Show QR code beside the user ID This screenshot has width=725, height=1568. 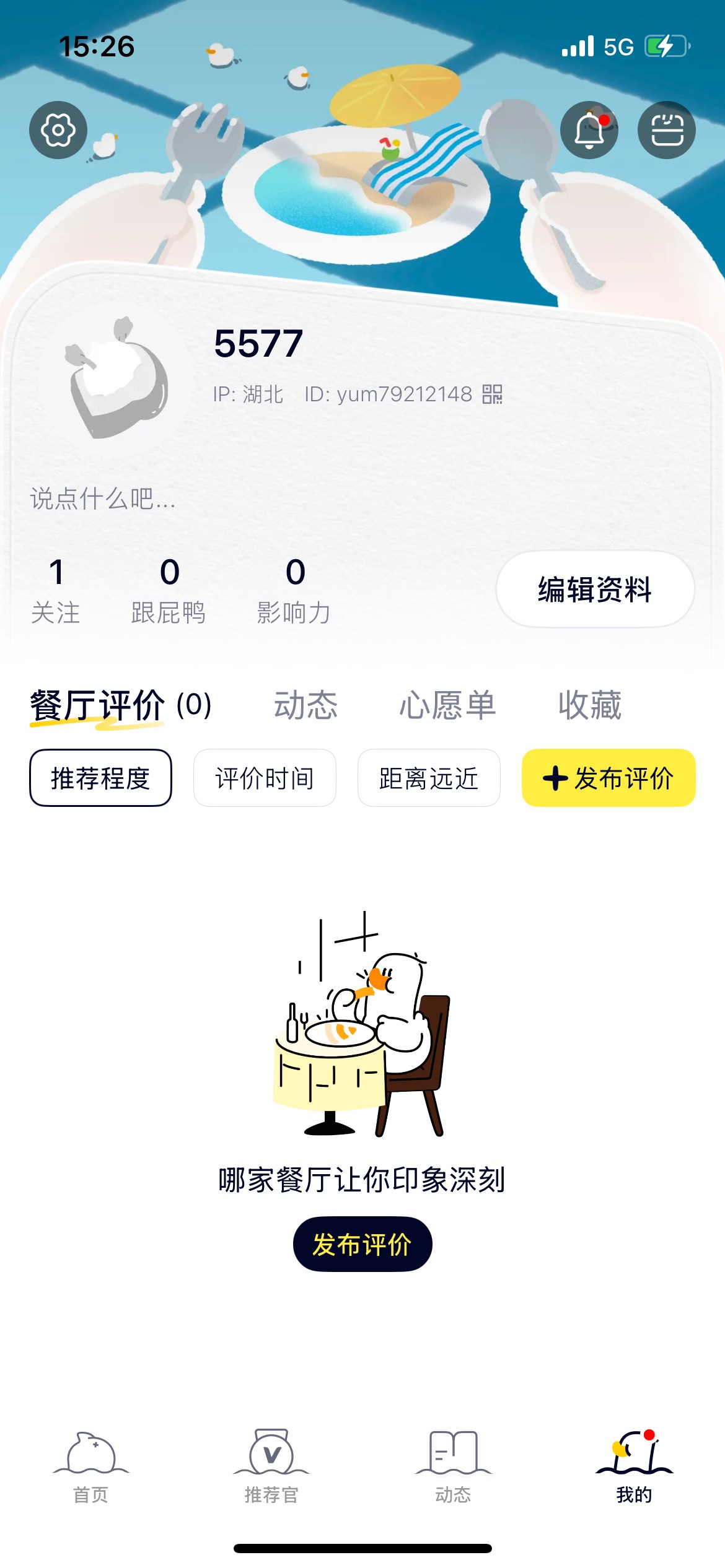pyautogui.click(x=491, y=394)
